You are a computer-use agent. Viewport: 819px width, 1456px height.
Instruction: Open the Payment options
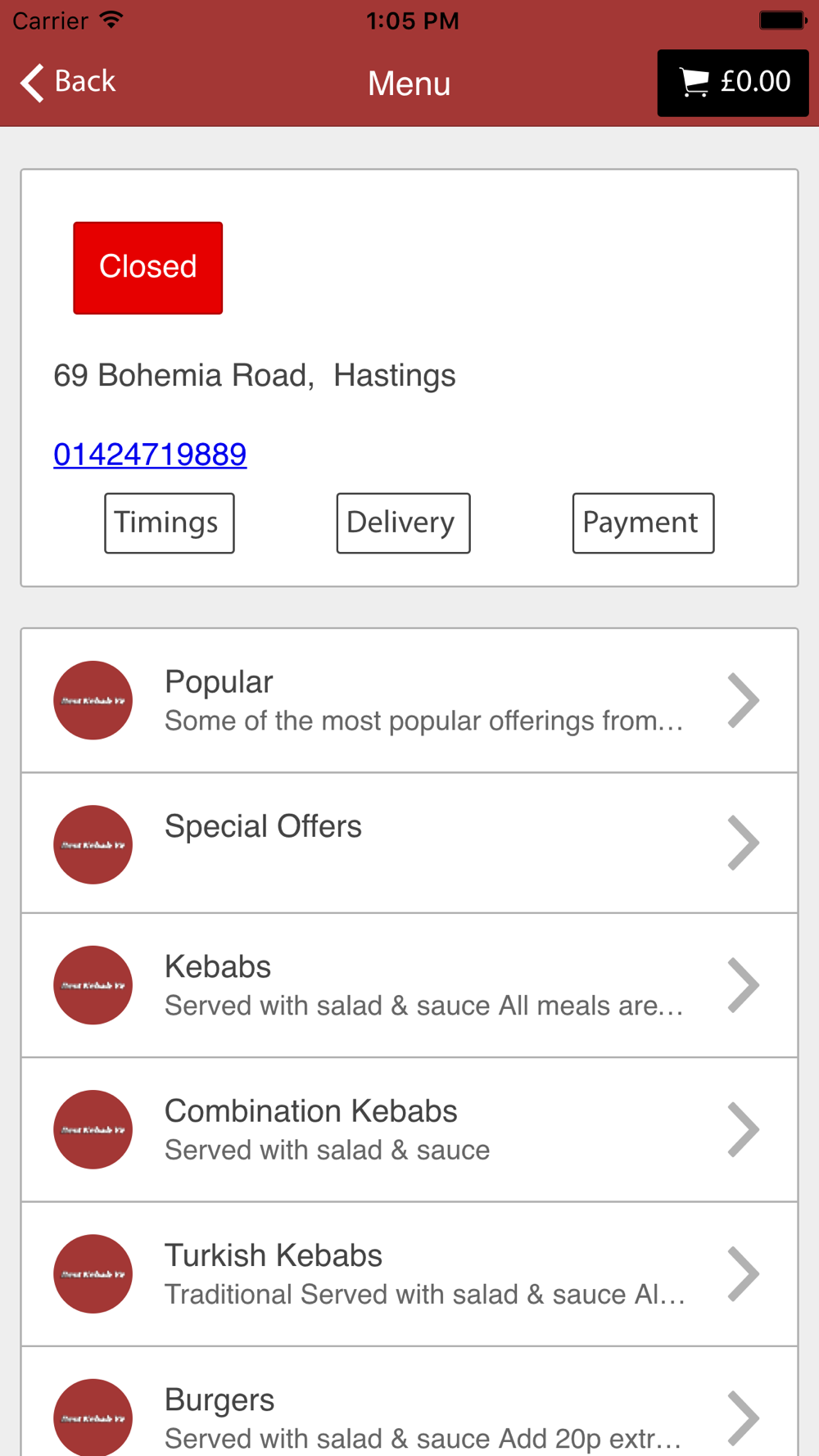click(643, 523)
